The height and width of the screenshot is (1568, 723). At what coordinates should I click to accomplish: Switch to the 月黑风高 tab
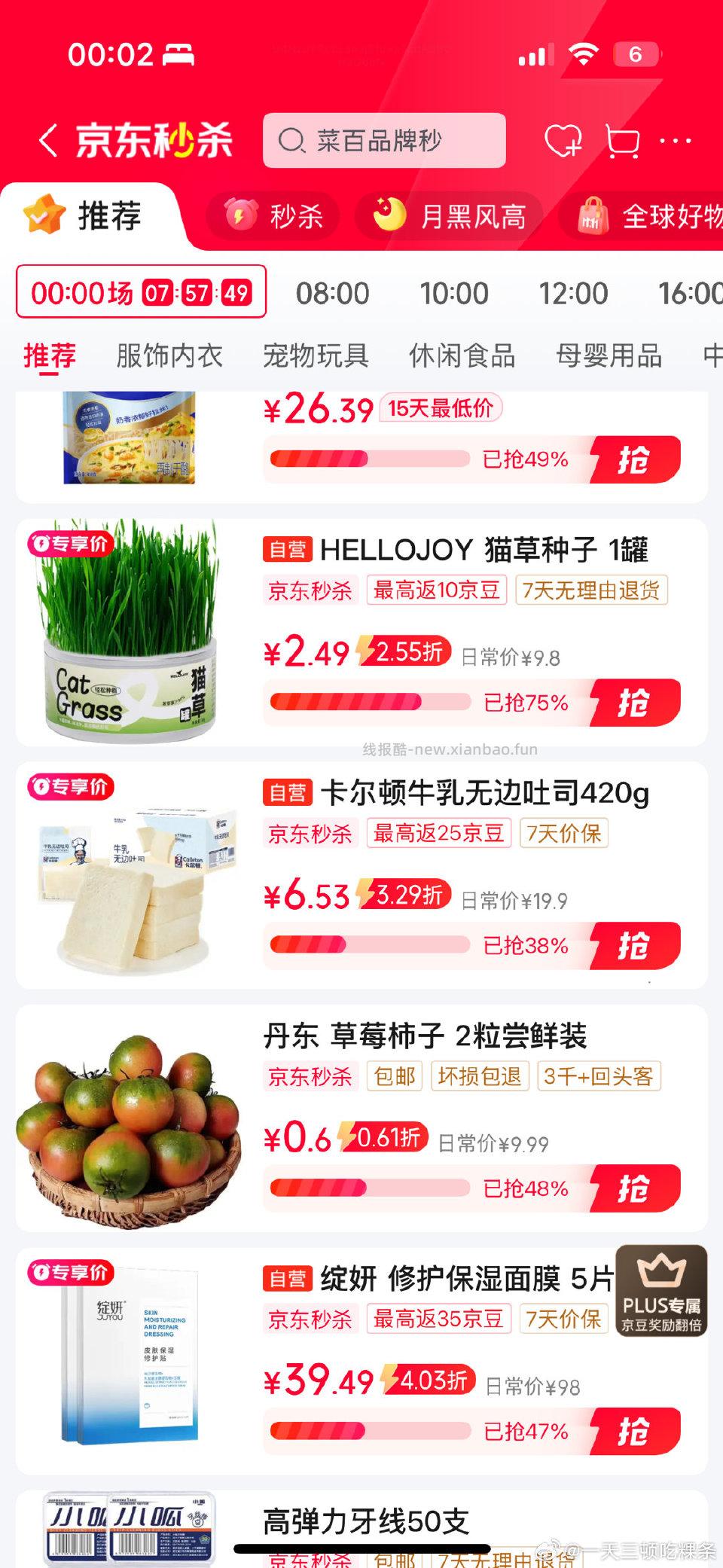pos(450,217)
